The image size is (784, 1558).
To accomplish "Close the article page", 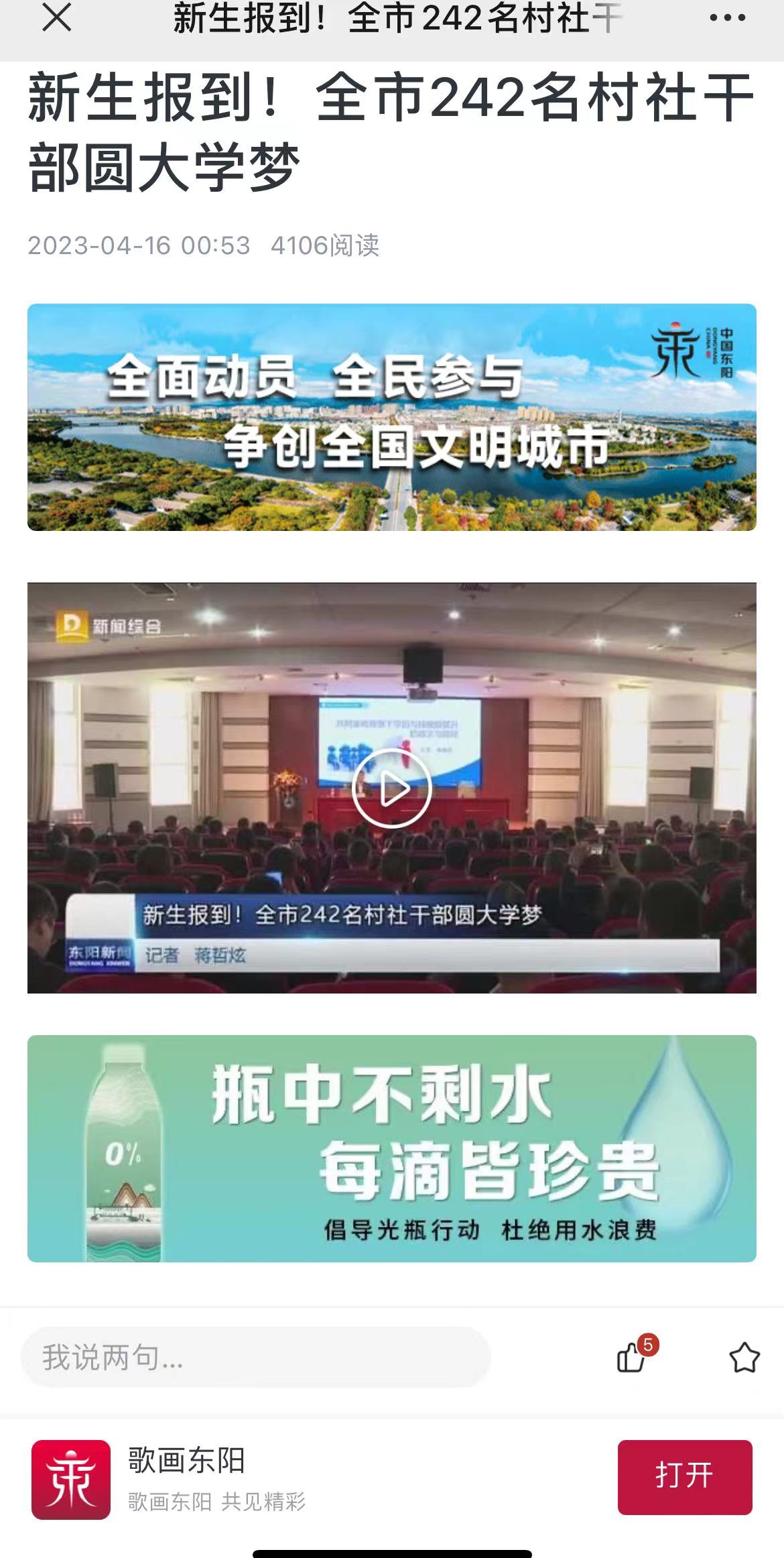I will pyautogui.click(x=56, y=17).
